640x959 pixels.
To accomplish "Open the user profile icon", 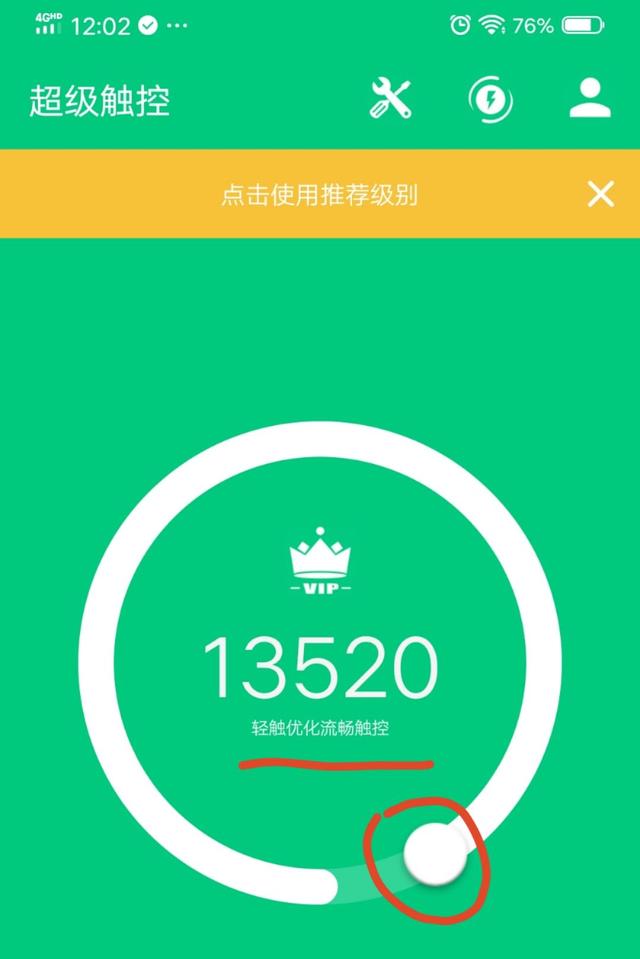I will point(590,98).
